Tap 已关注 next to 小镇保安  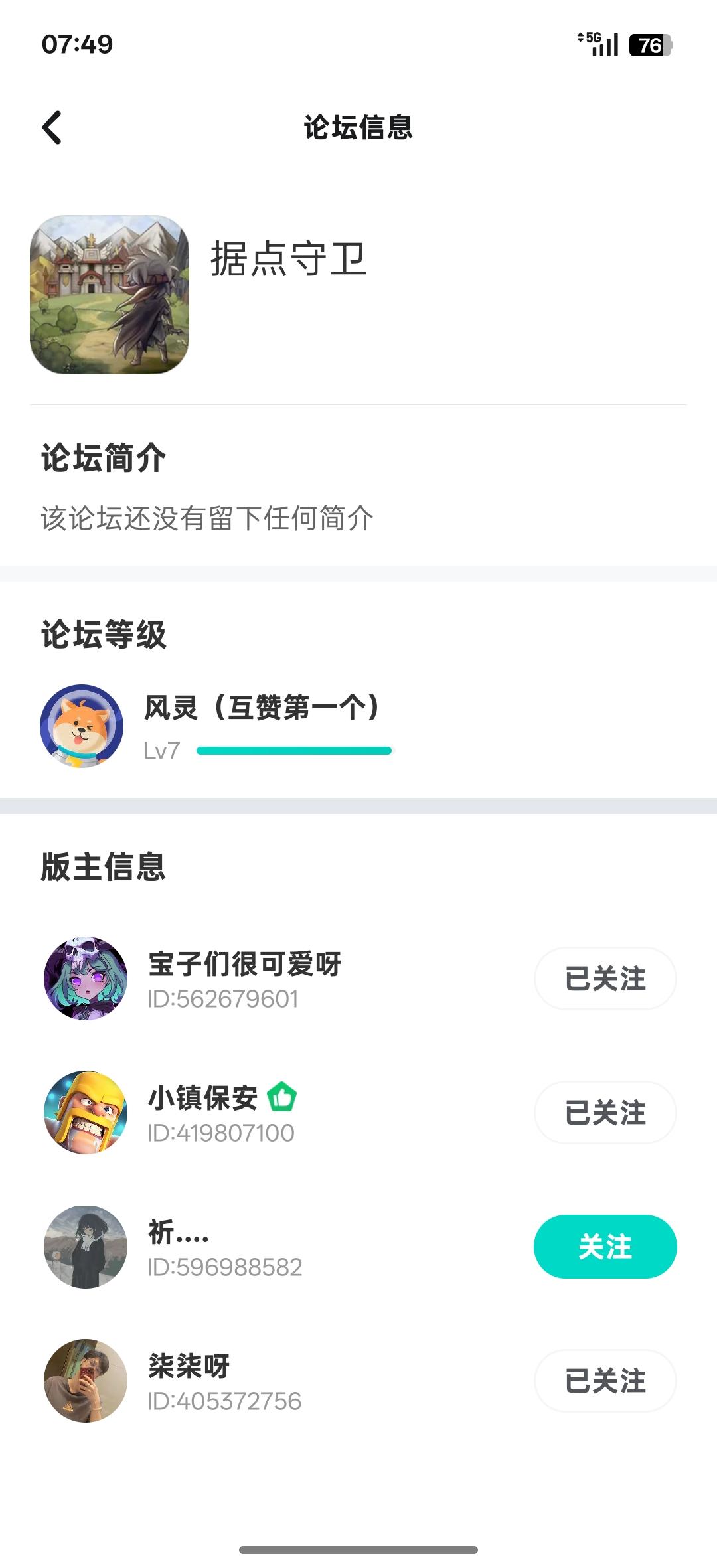tap(605, 1113)
